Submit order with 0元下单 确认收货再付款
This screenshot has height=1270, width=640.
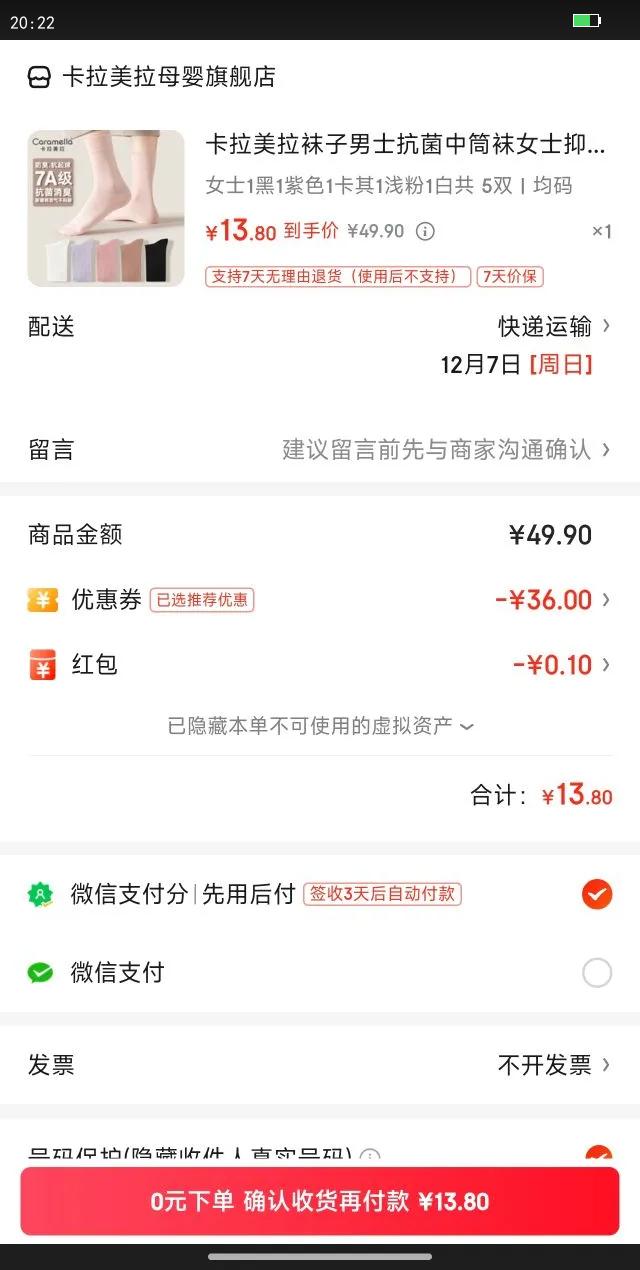[320, 1201]
